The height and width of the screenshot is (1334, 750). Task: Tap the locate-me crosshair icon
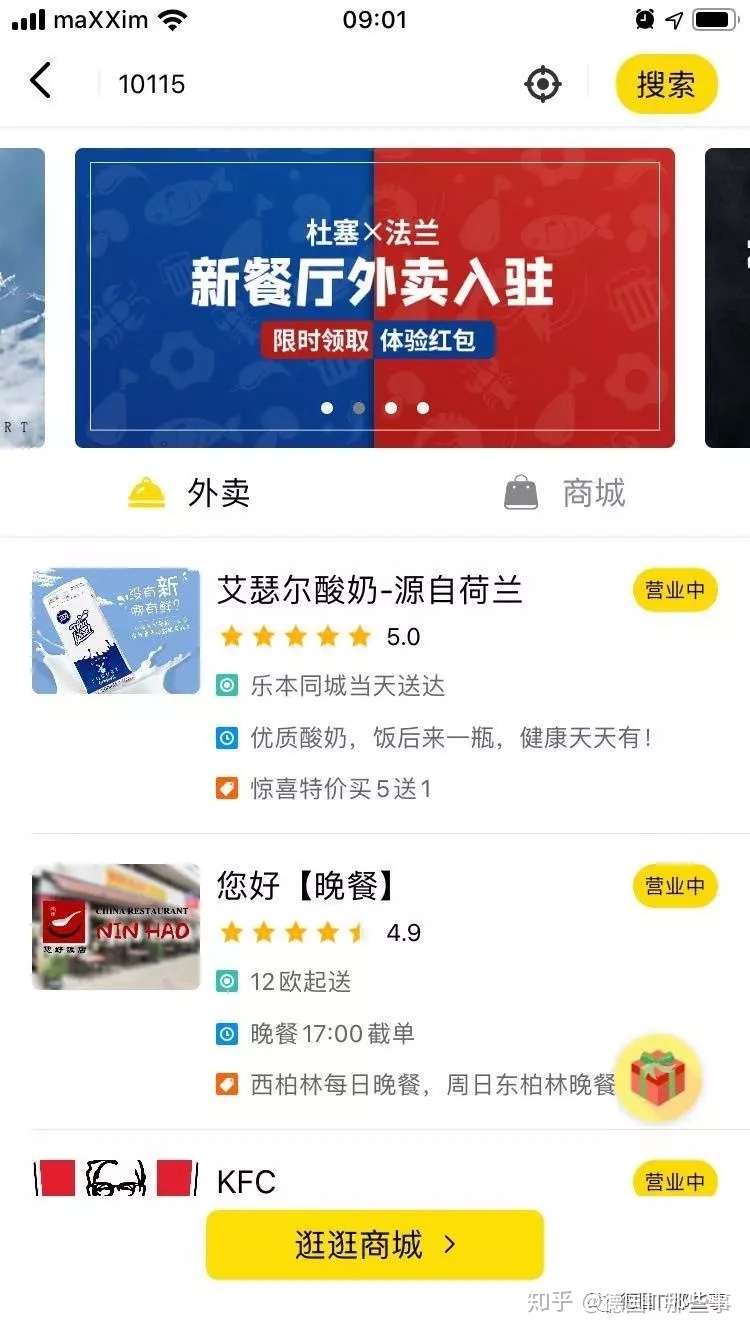[543, 85]
